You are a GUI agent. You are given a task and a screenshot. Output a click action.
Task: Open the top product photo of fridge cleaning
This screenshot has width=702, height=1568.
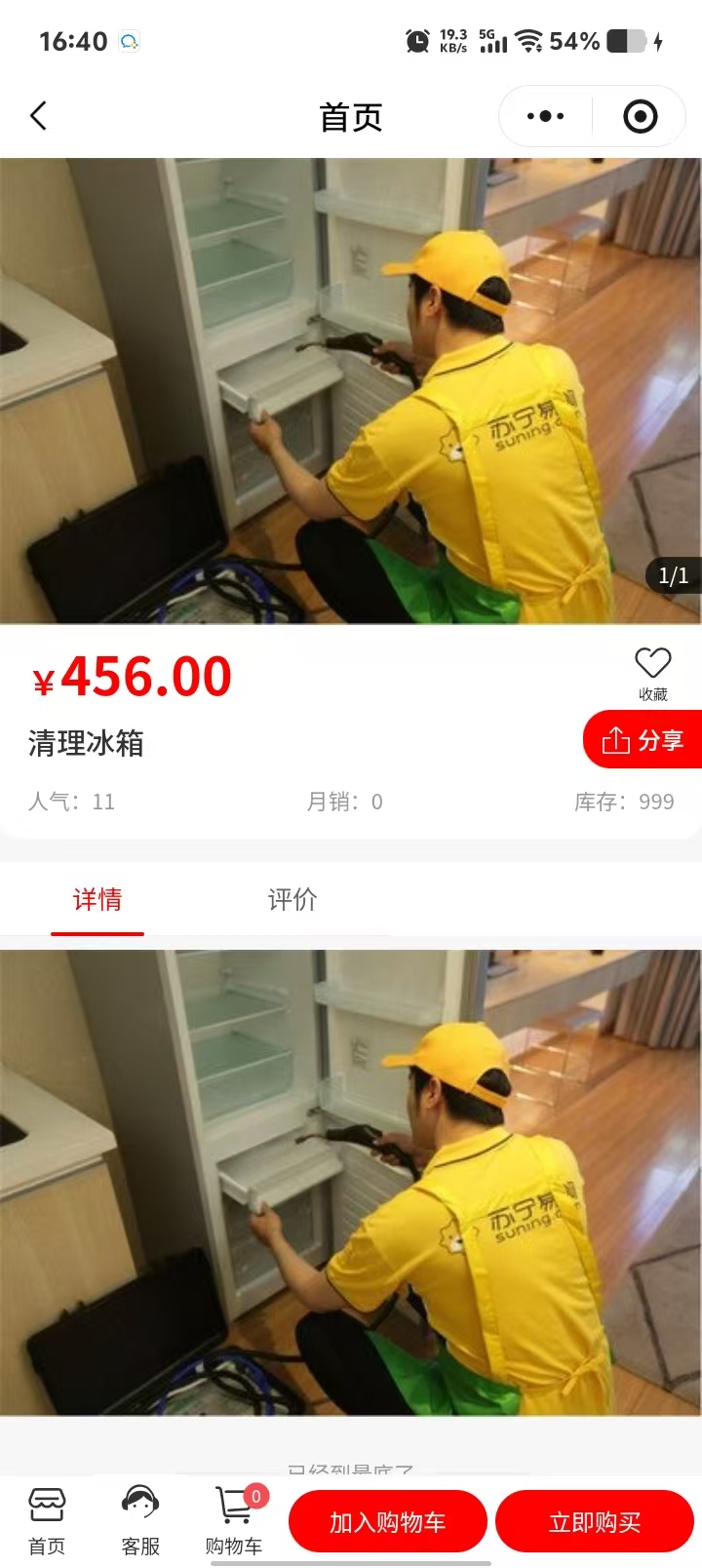(351, 390)
